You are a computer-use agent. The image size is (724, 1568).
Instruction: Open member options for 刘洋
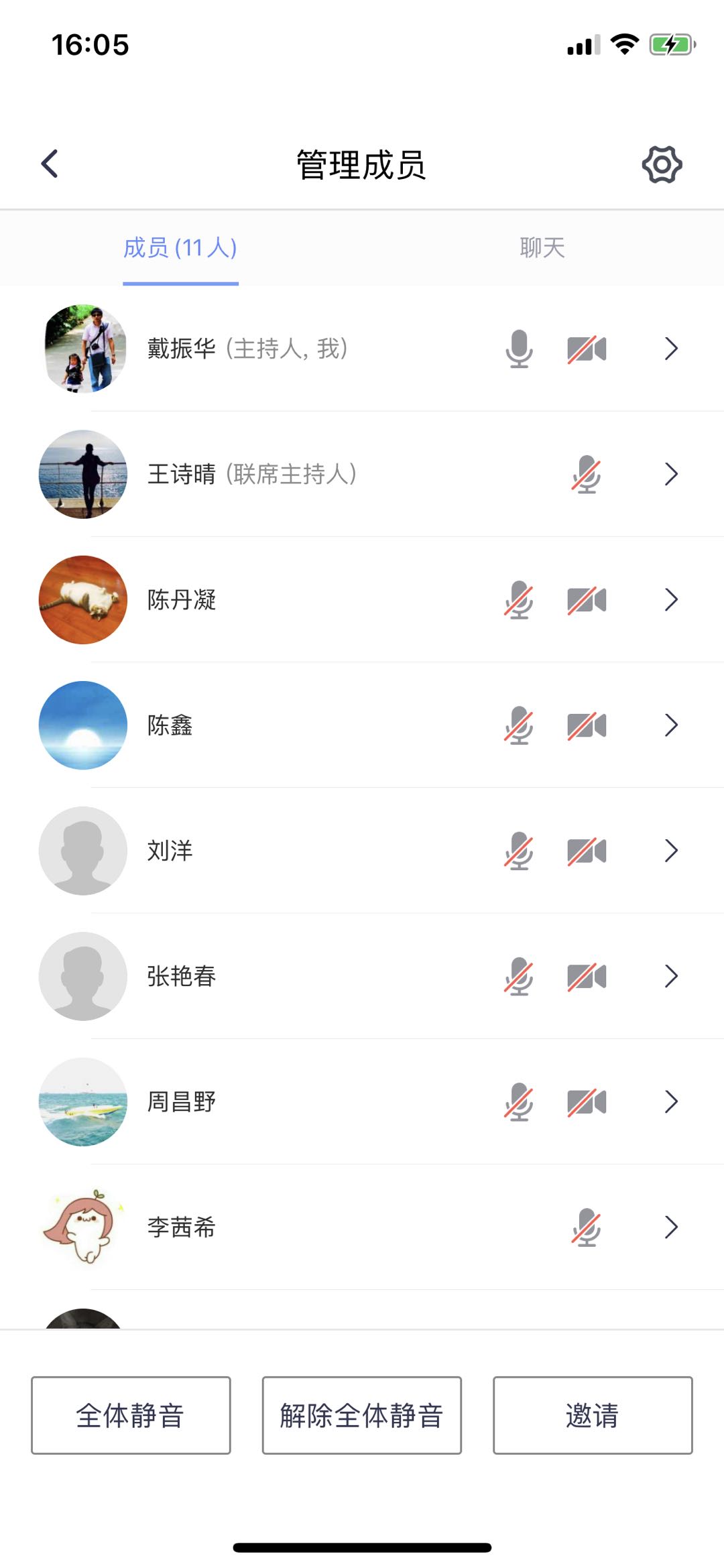671,851
